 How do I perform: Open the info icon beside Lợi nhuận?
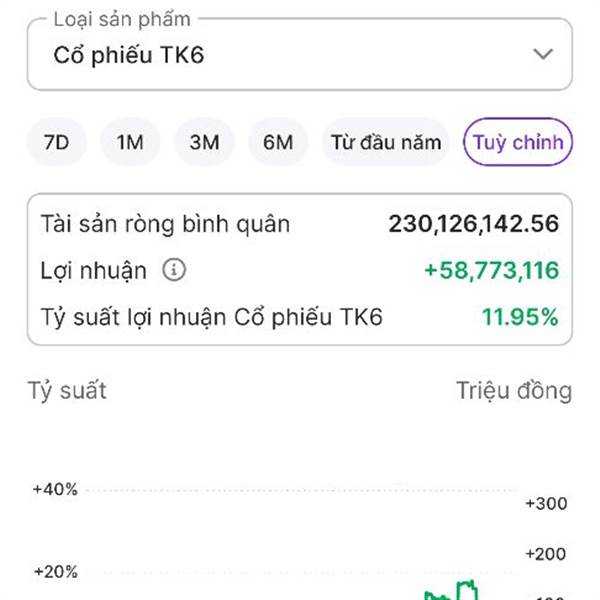pos(174,270)
